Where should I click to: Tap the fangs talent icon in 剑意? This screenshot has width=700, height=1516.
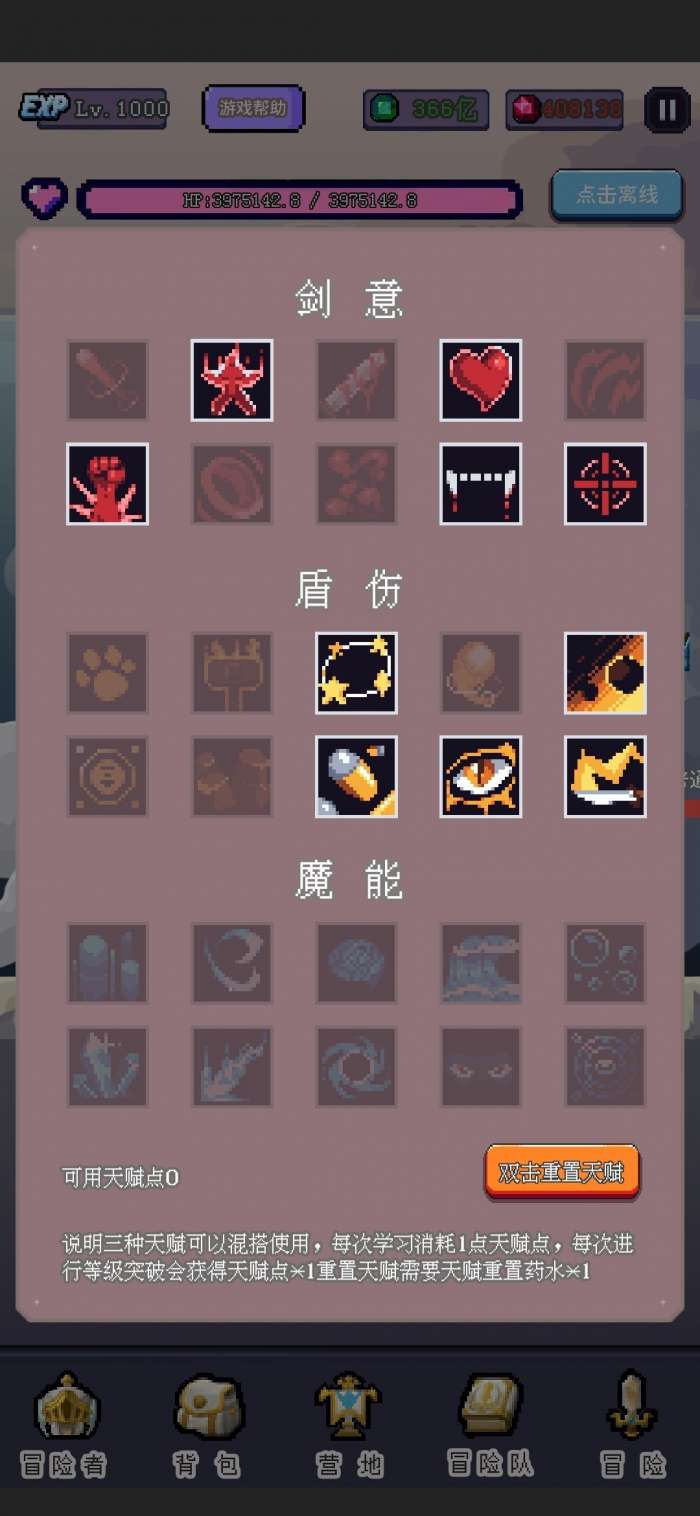481,484
